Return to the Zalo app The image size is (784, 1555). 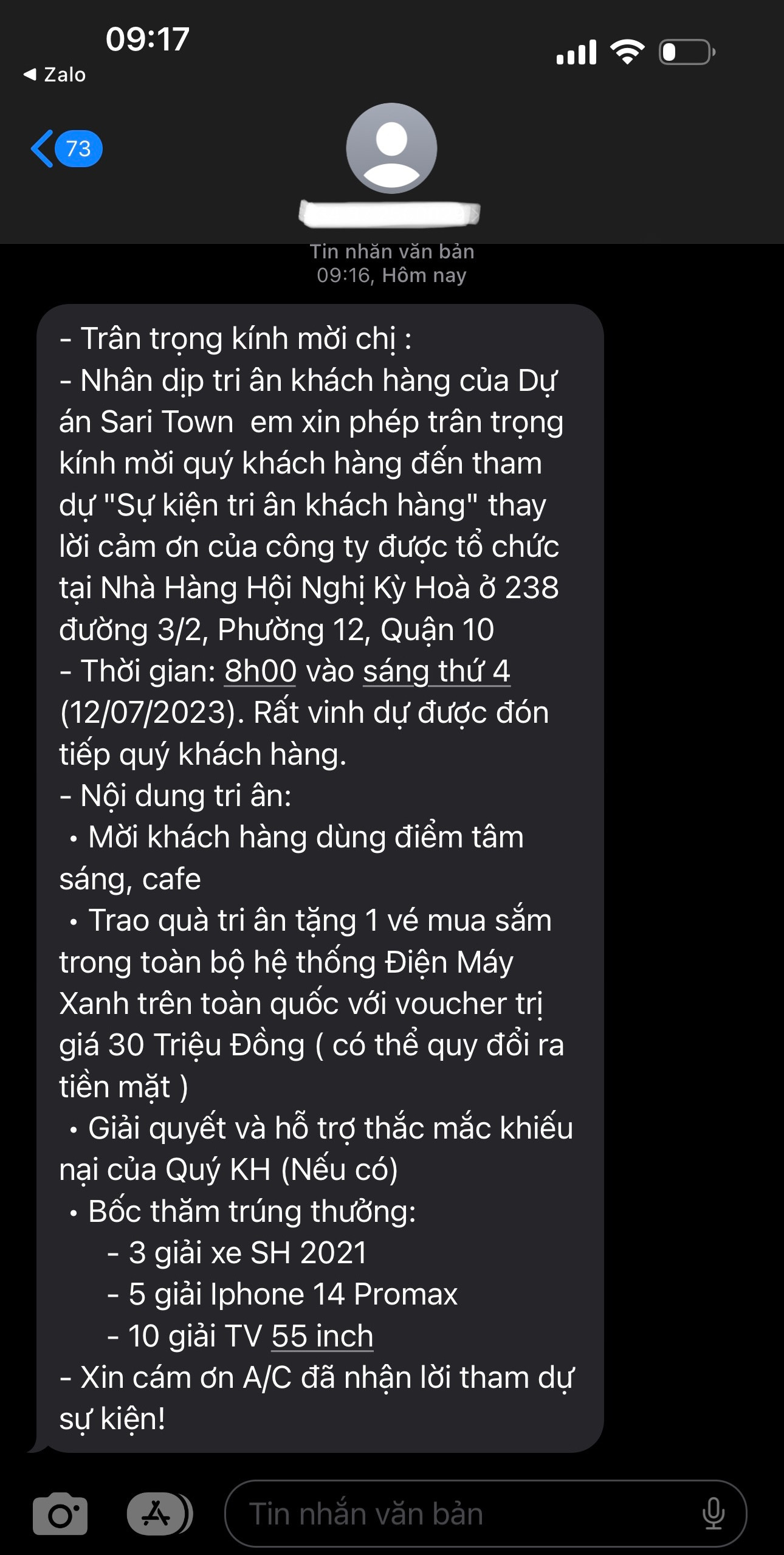[55, 75]
